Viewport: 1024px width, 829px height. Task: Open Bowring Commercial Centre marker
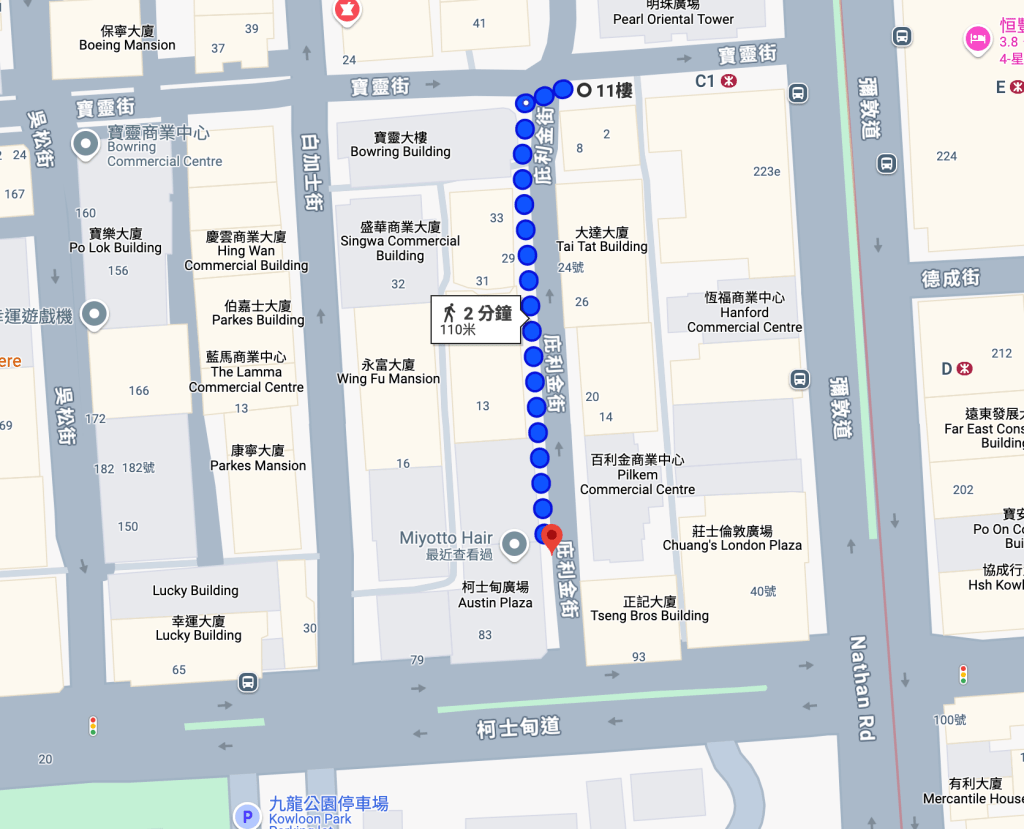pos(87,146)
